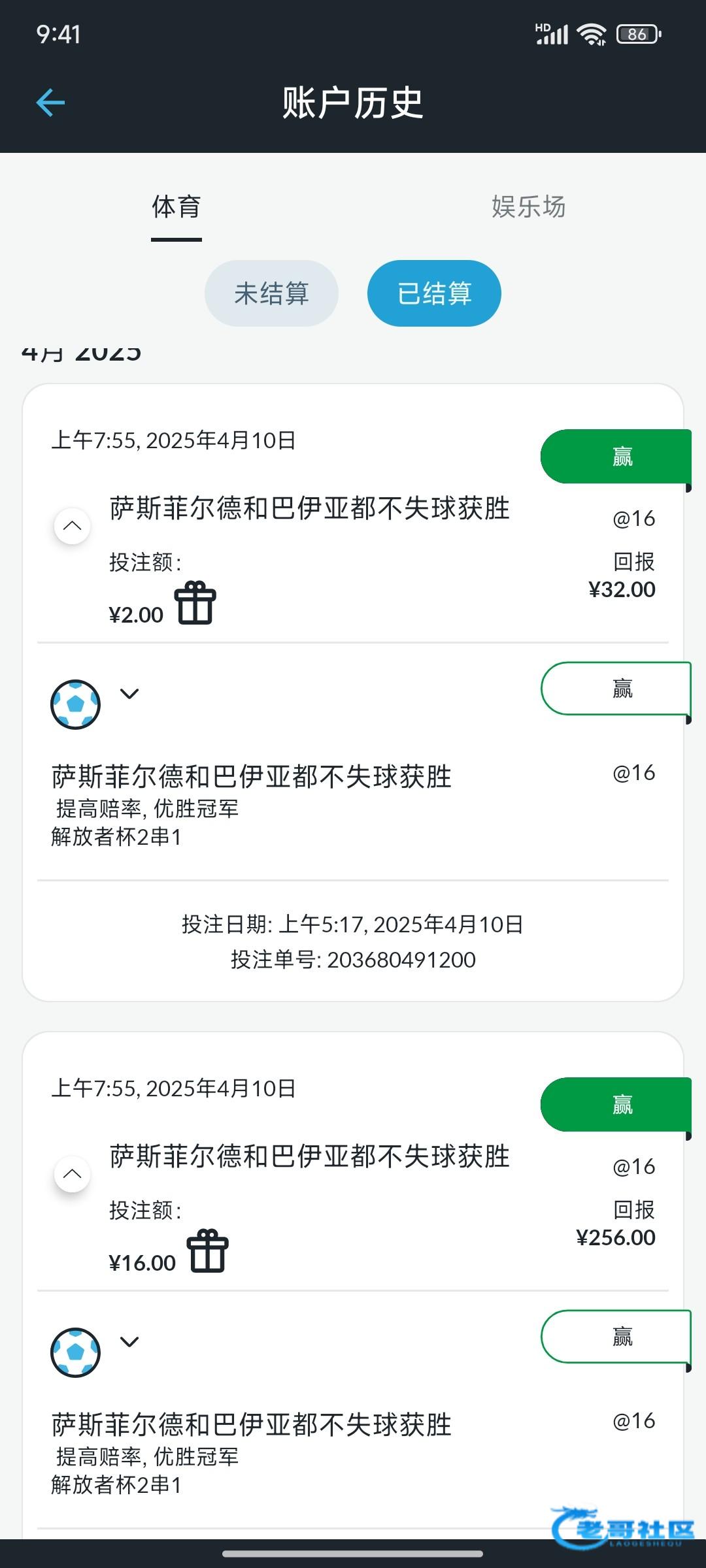Collapse the ¥16.00 bet card details
This screenshot has height=1568, width=706.
click(x=73, y=1174)
